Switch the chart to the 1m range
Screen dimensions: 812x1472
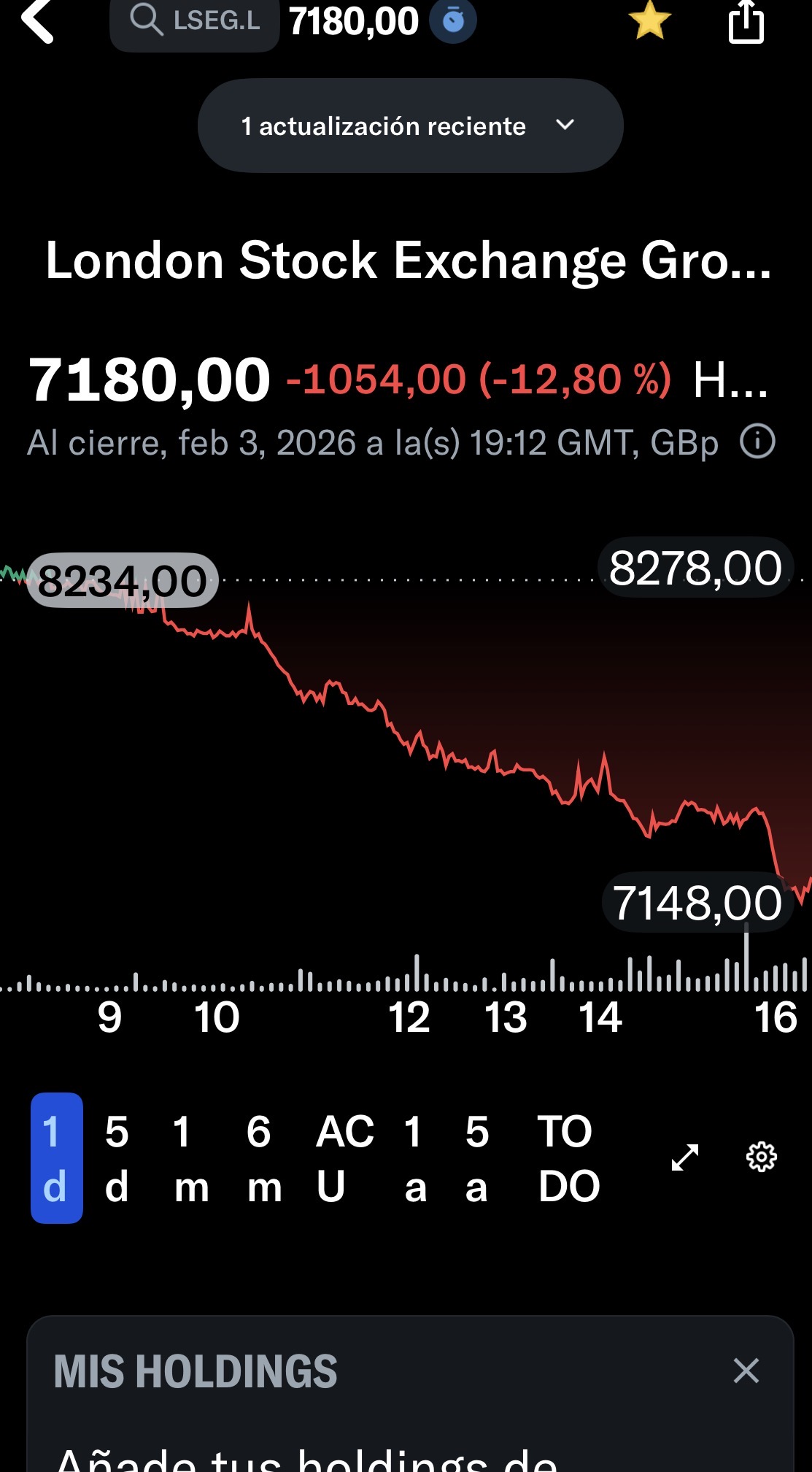(x=191, y=1157)
